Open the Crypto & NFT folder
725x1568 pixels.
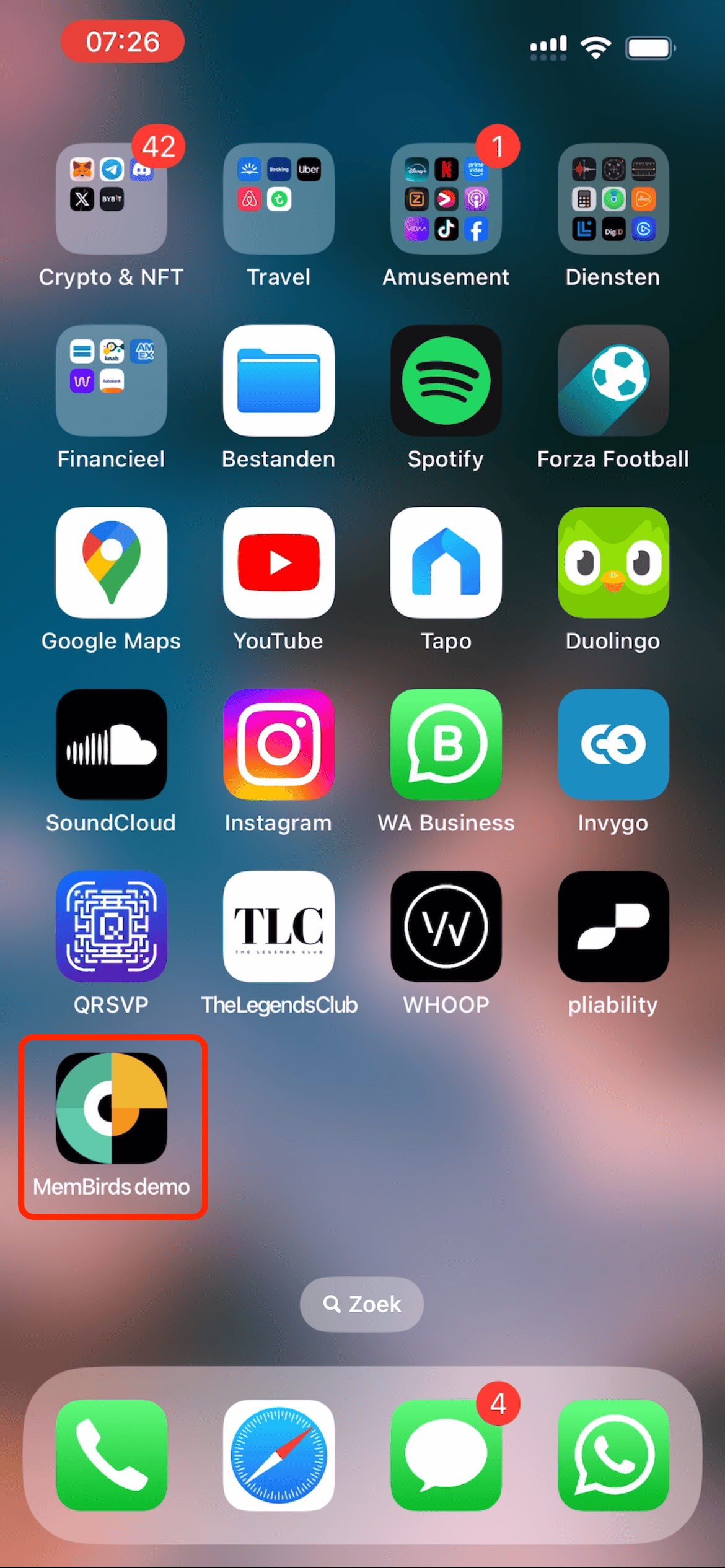112,199
